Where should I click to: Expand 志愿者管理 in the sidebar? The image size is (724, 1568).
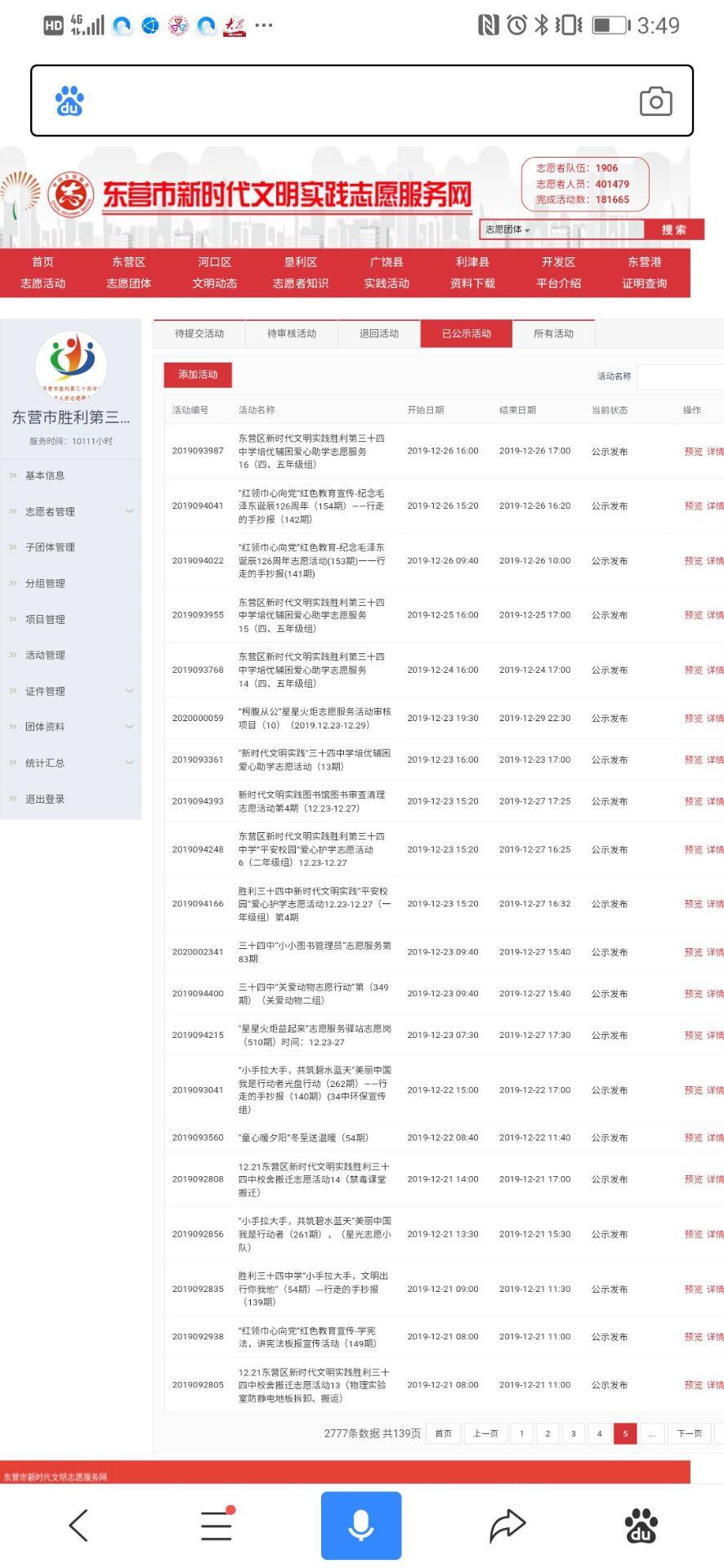[71, 511]
